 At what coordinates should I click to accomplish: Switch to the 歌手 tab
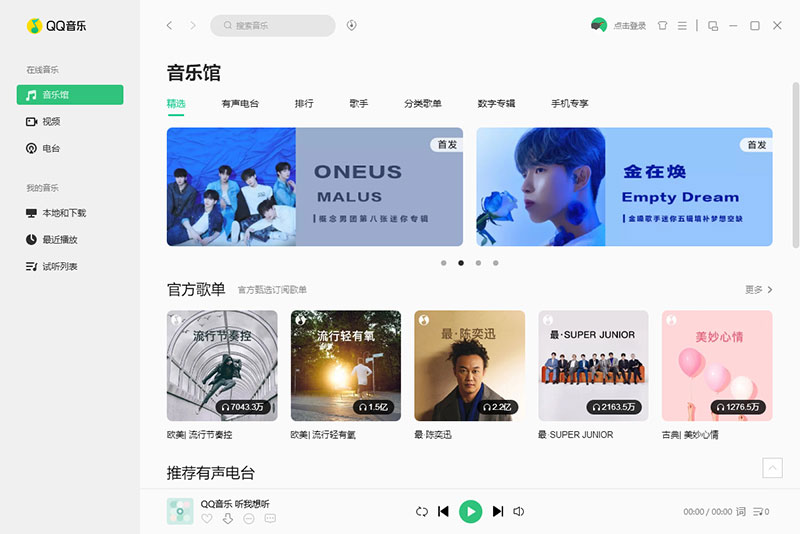pos(359,103)
